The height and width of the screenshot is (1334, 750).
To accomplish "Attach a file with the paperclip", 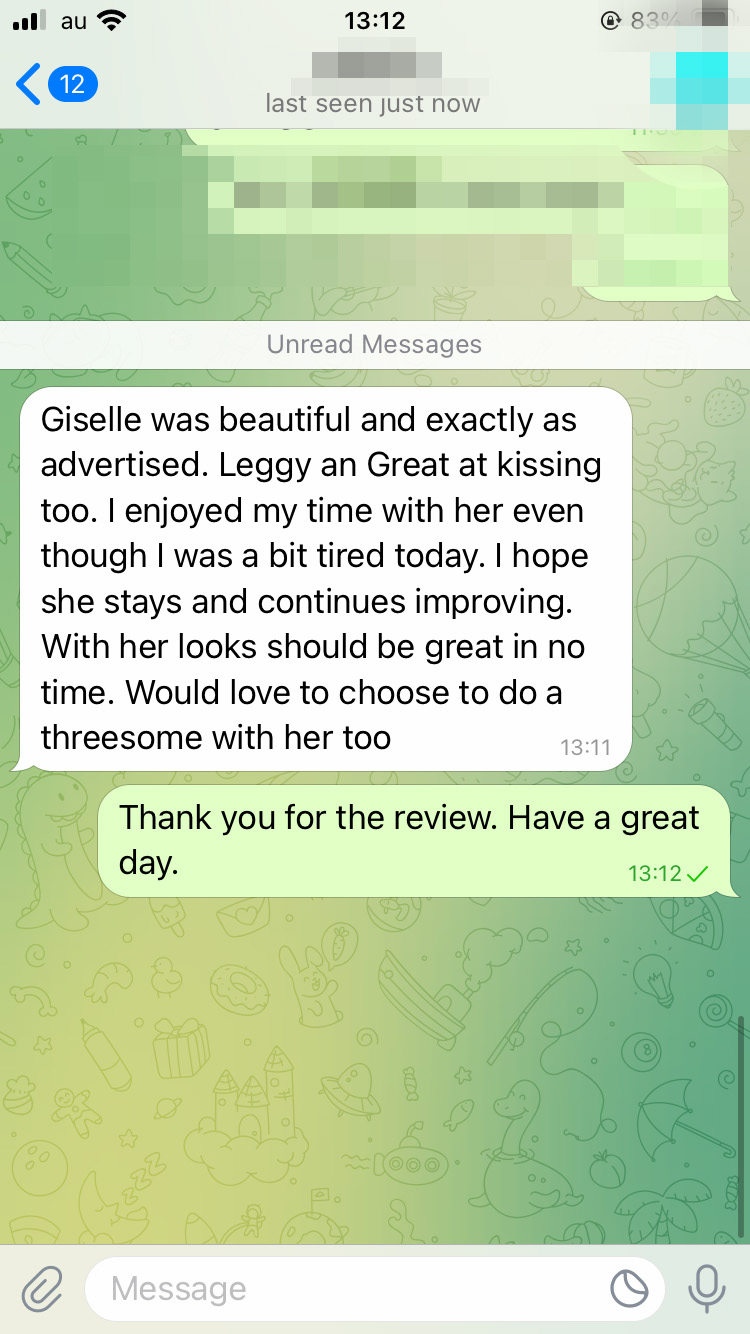I will click(42, 1289).
